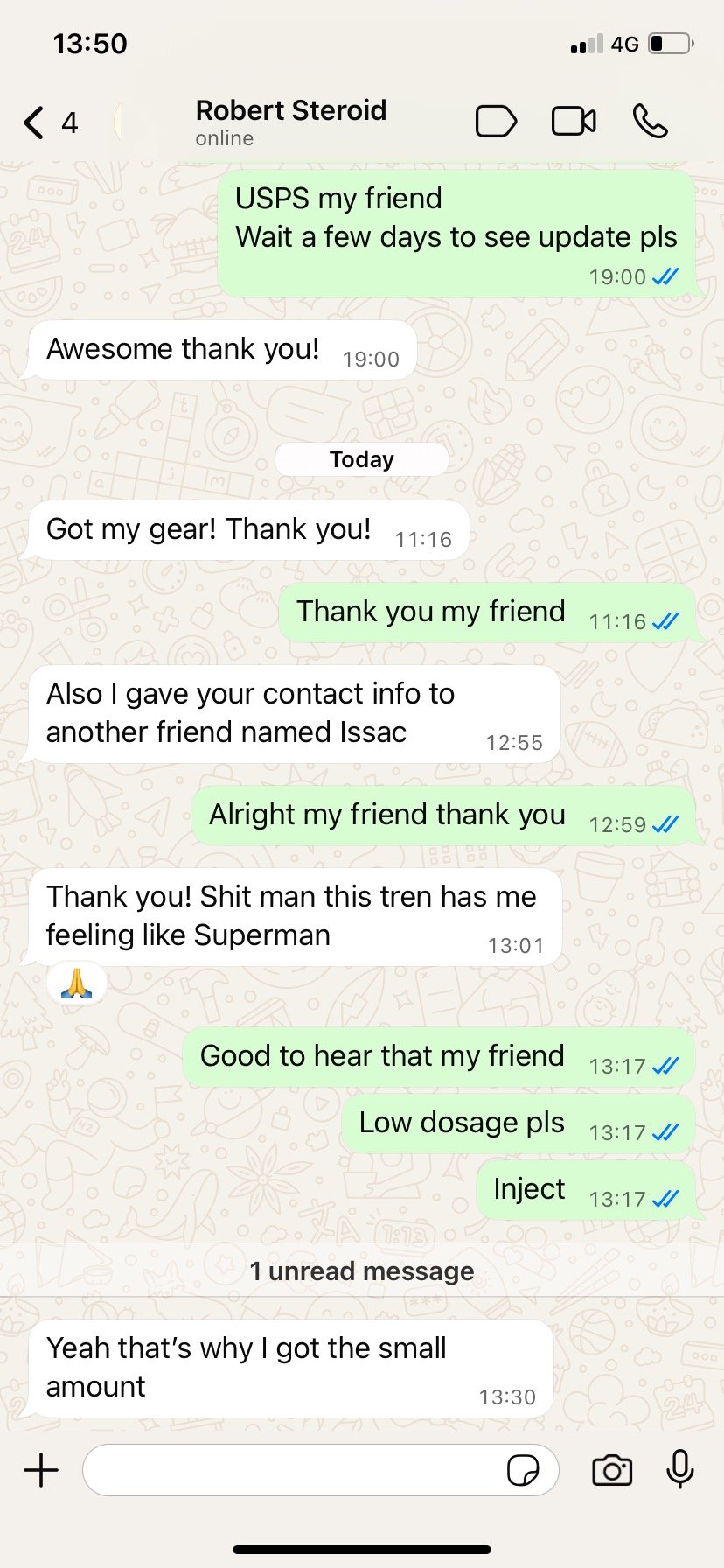Start a video call
This screenshot has width=724, height=1568.
pyautogui.click(x=574, y=122)
